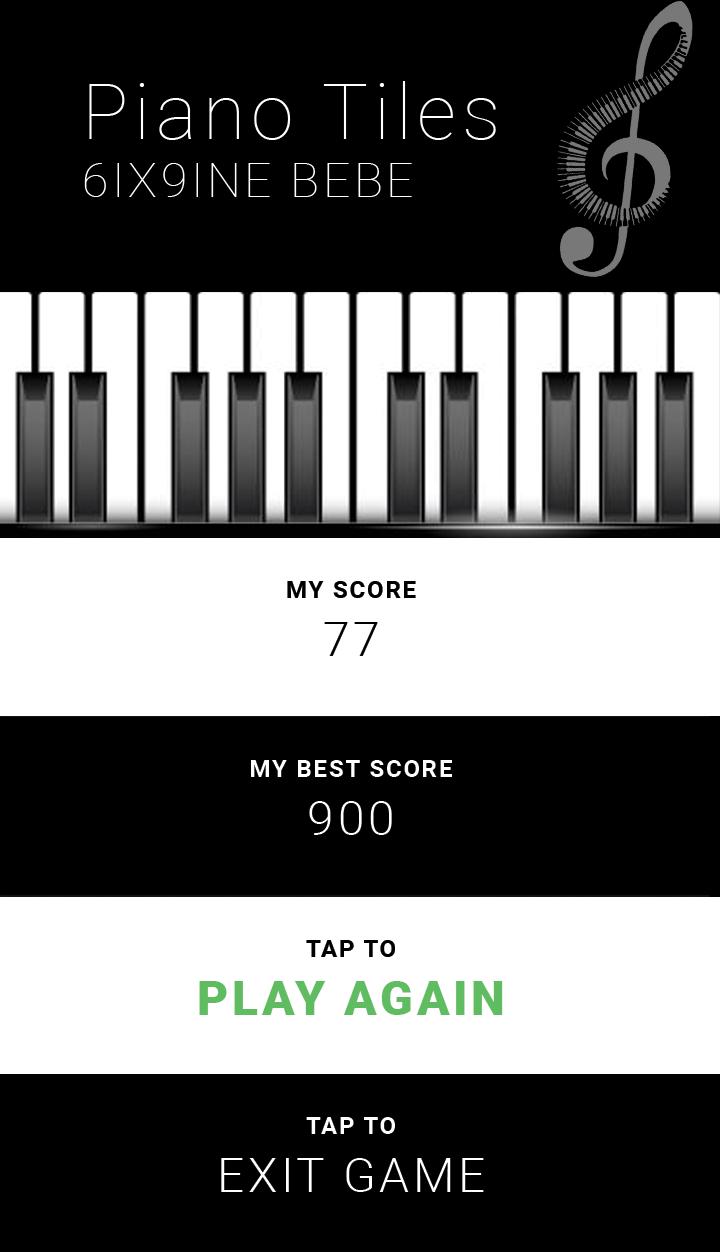Viewport: 720px width, 1252px height.
Task: Click the MY BEST SCORE label
Action: [352, 769]
